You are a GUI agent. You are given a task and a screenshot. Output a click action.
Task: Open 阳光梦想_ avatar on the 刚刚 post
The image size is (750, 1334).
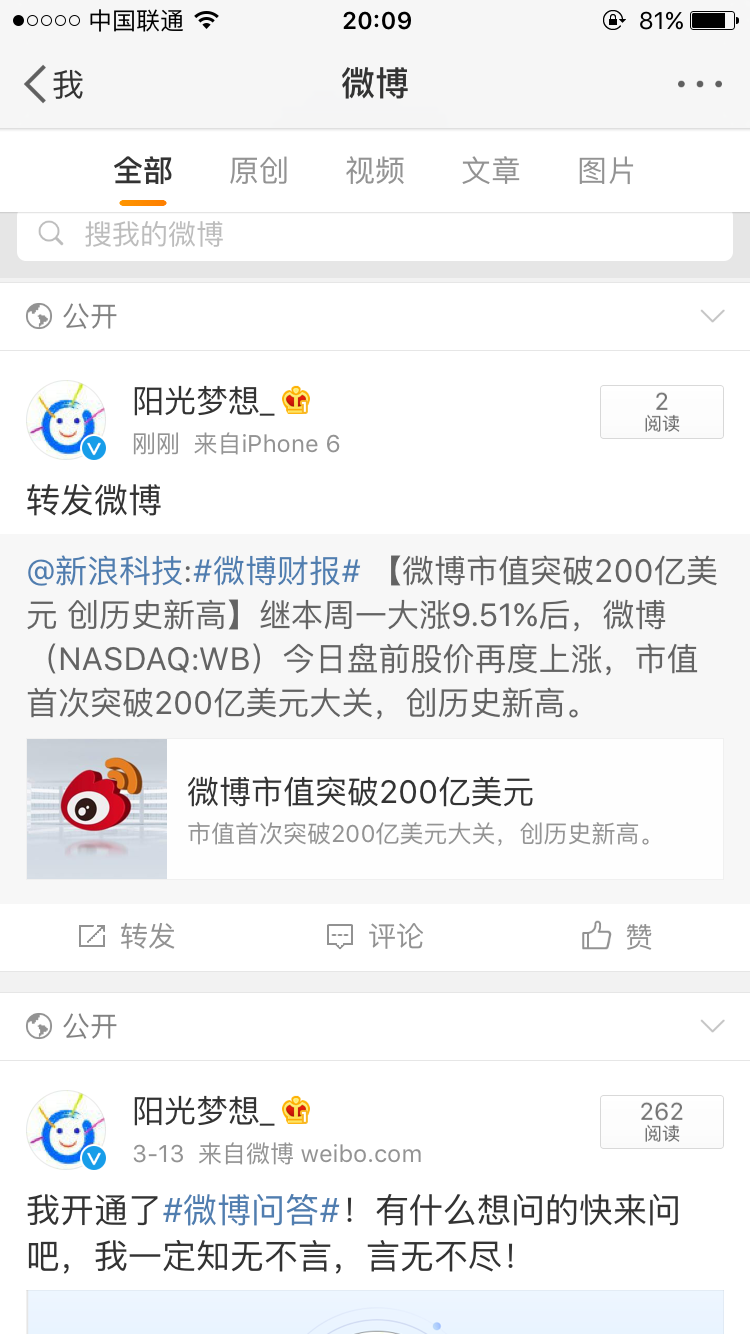click(66, 420)
